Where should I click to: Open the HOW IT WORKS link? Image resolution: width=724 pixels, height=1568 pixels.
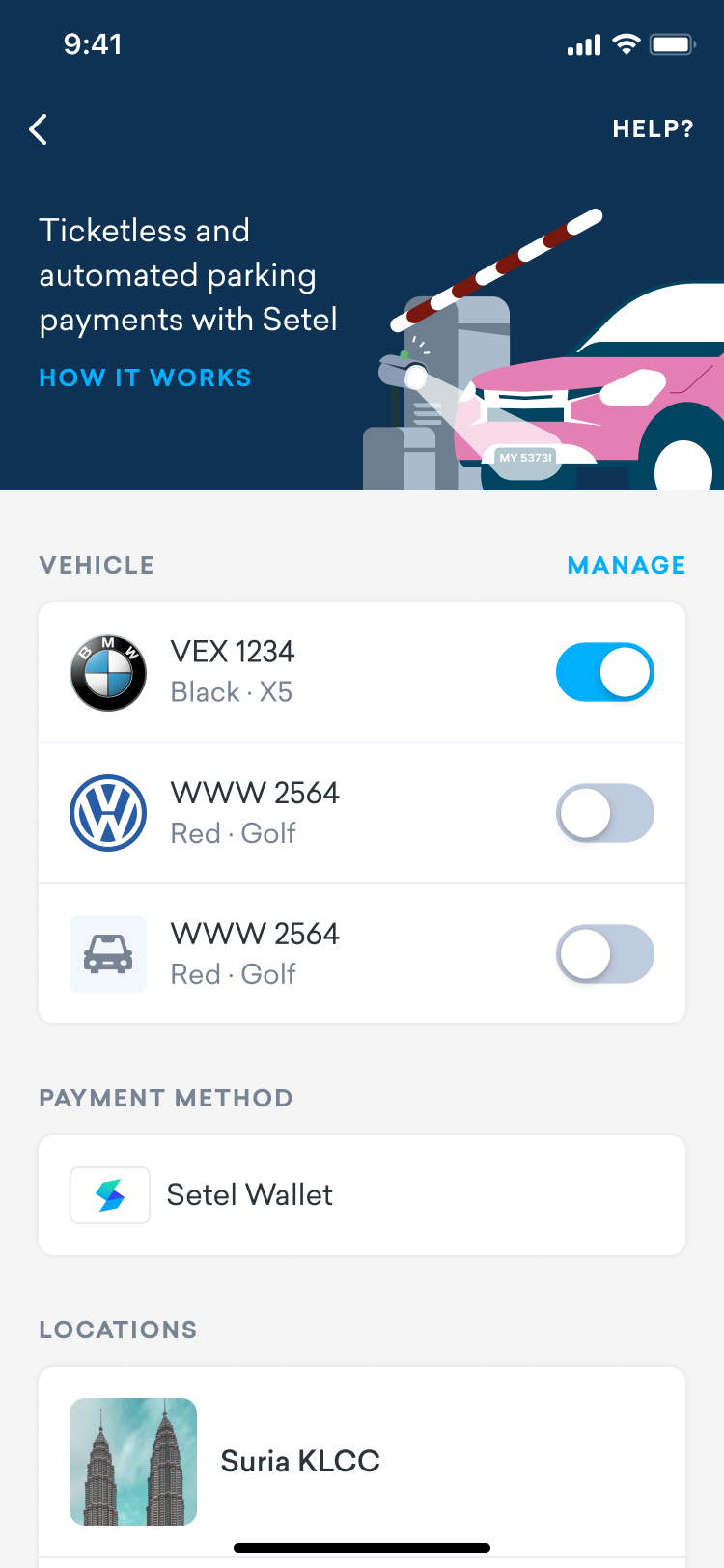(x=145, y=378)
